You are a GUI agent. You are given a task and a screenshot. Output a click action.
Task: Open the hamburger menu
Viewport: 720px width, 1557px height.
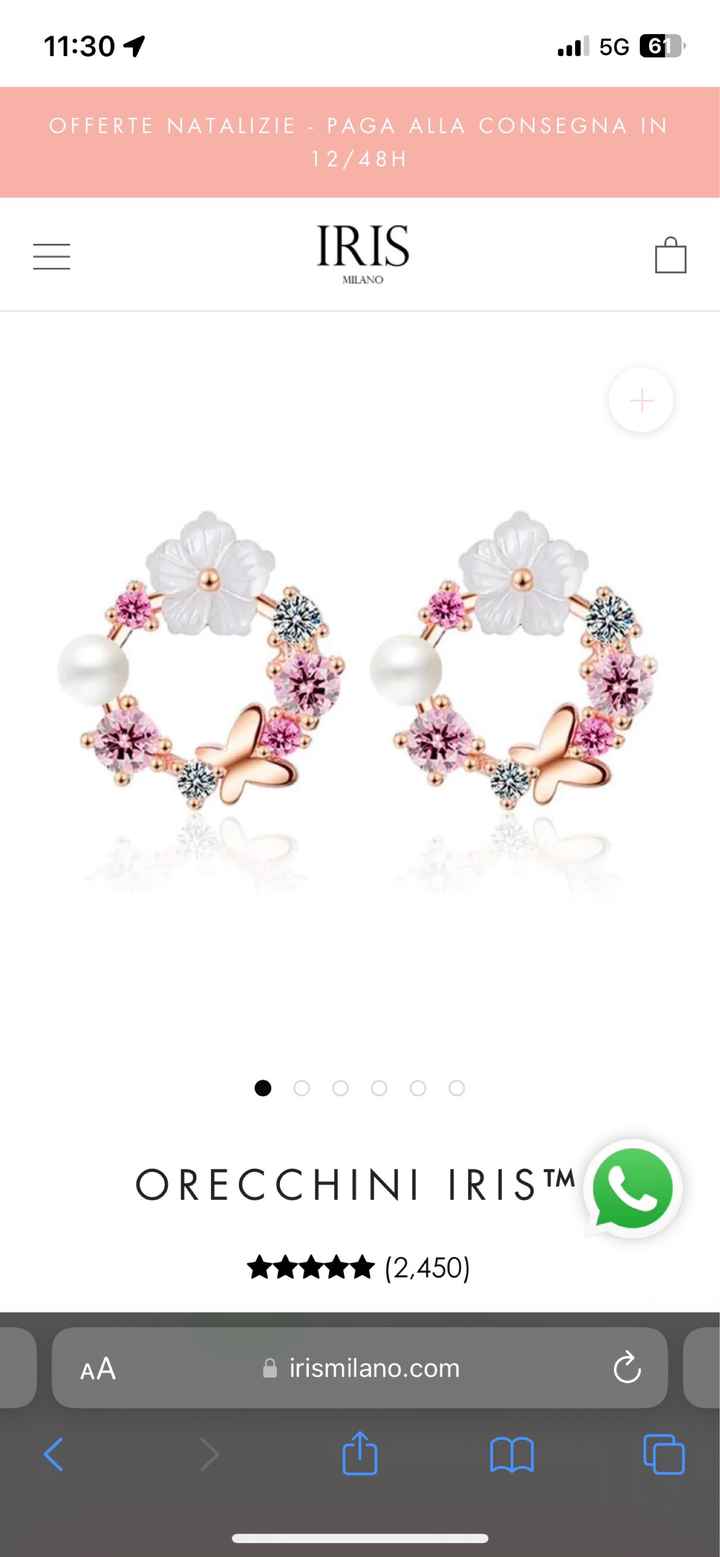coord(51,256)
